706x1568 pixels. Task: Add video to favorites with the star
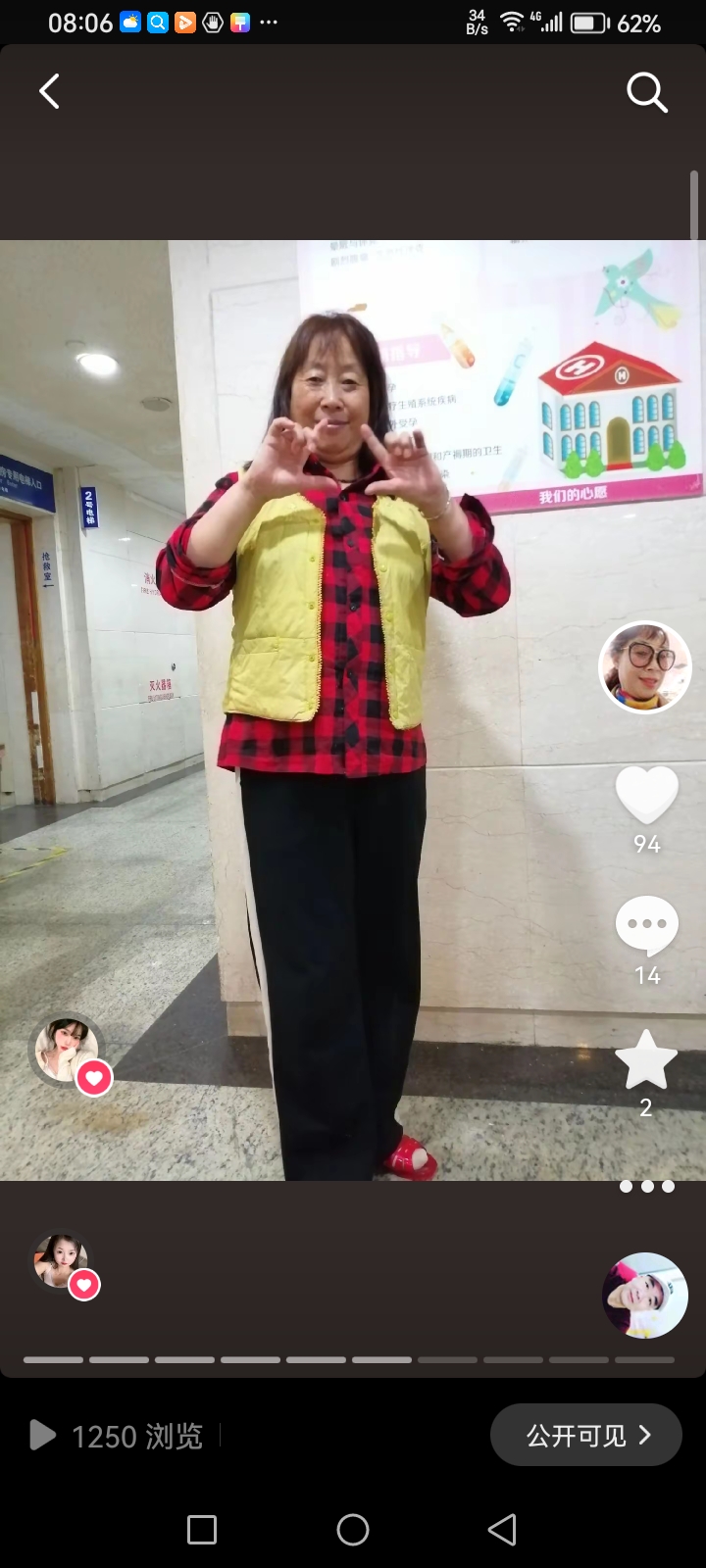point(646,1060)
